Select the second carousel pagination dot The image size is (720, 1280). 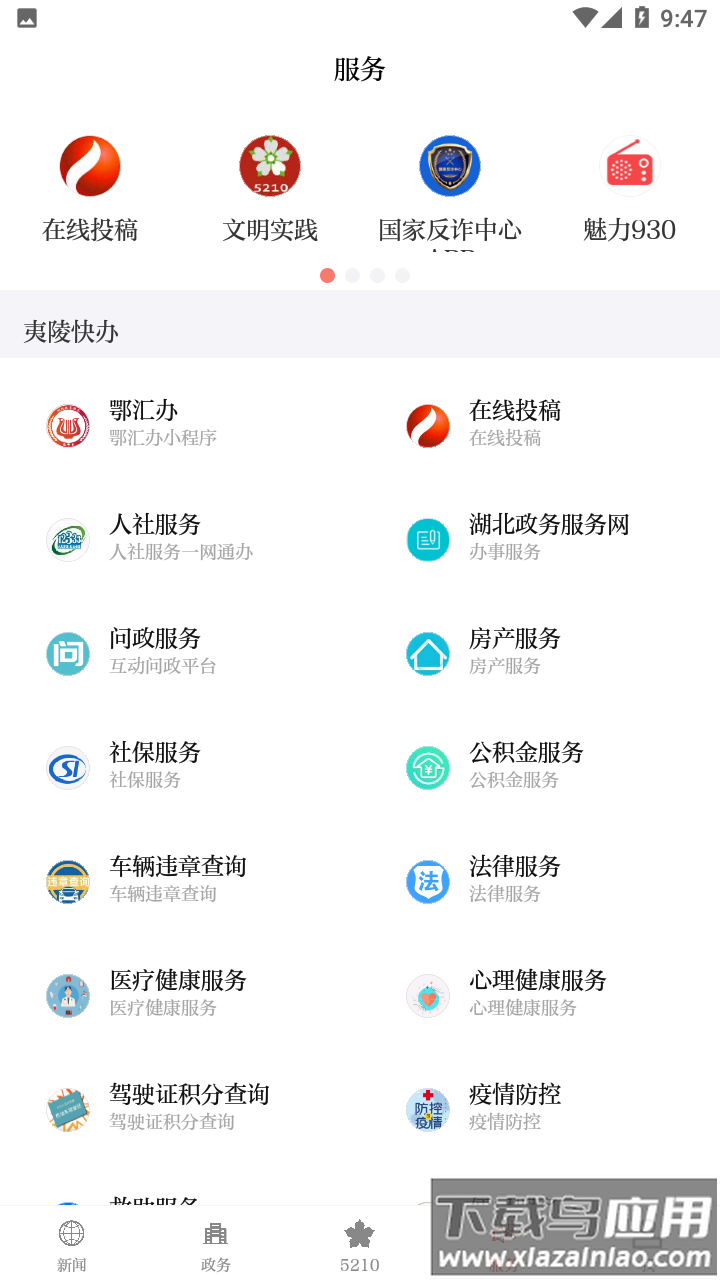coord(352,275)
